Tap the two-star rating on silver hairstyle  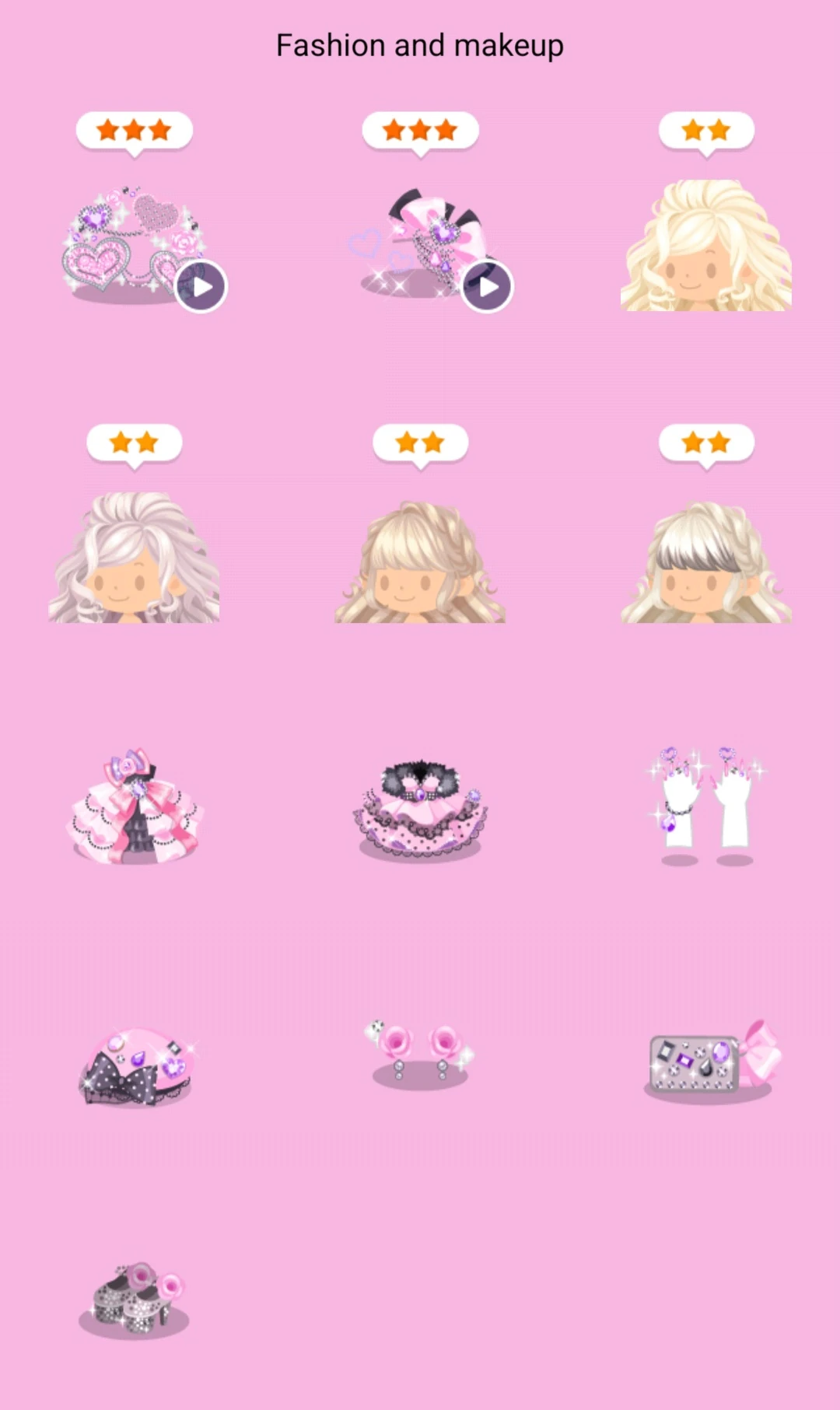(134, 442)
